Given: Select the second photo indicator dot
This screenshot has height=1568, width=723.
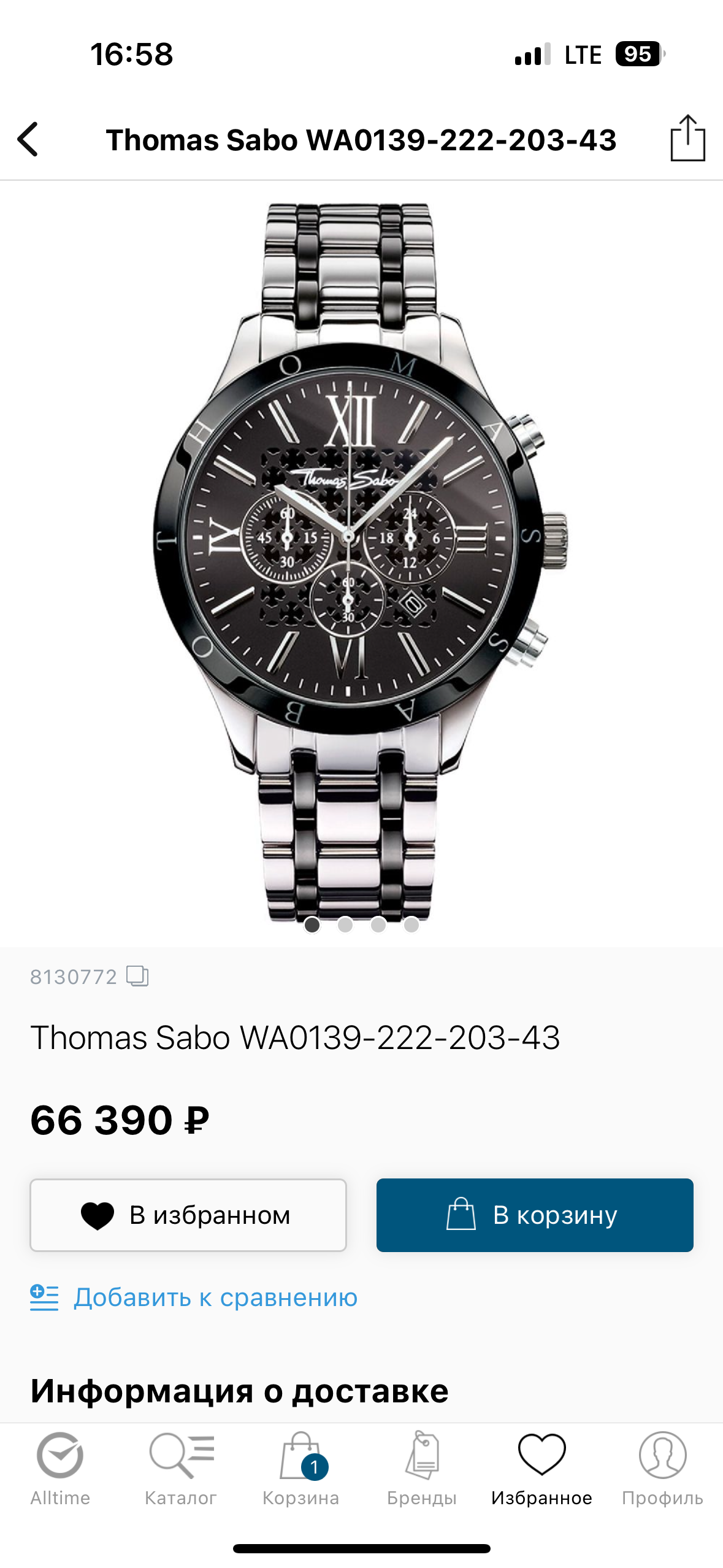Looking at the screenshot, I should coord(345,924).
